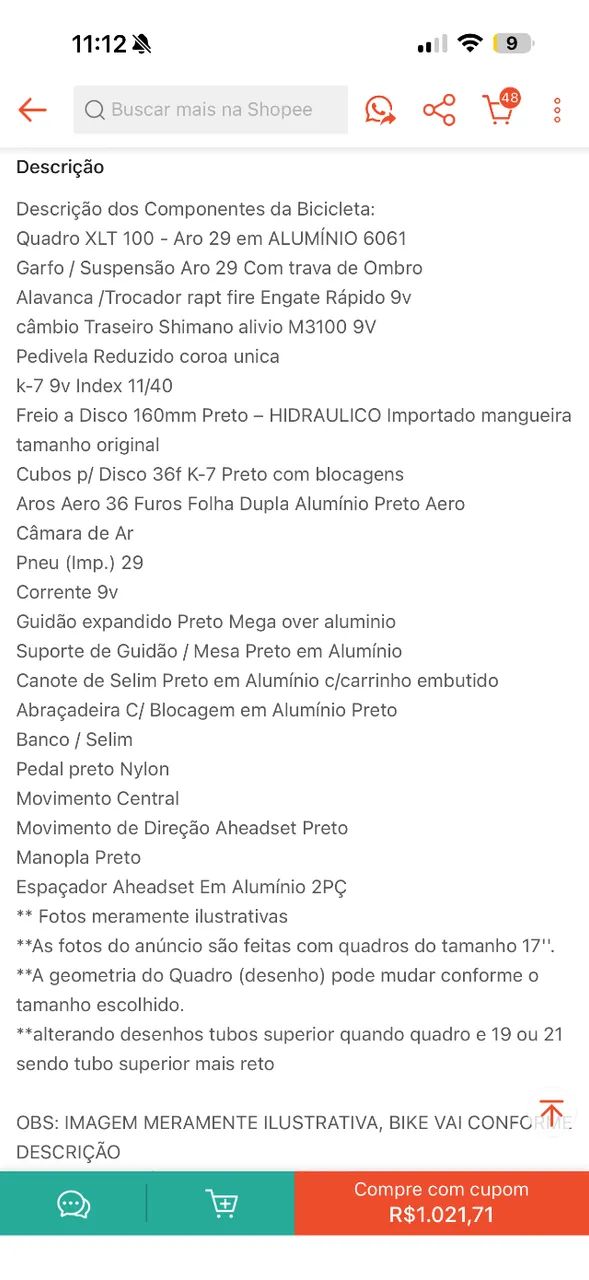Go back using the orange arrow

point(32,110)
